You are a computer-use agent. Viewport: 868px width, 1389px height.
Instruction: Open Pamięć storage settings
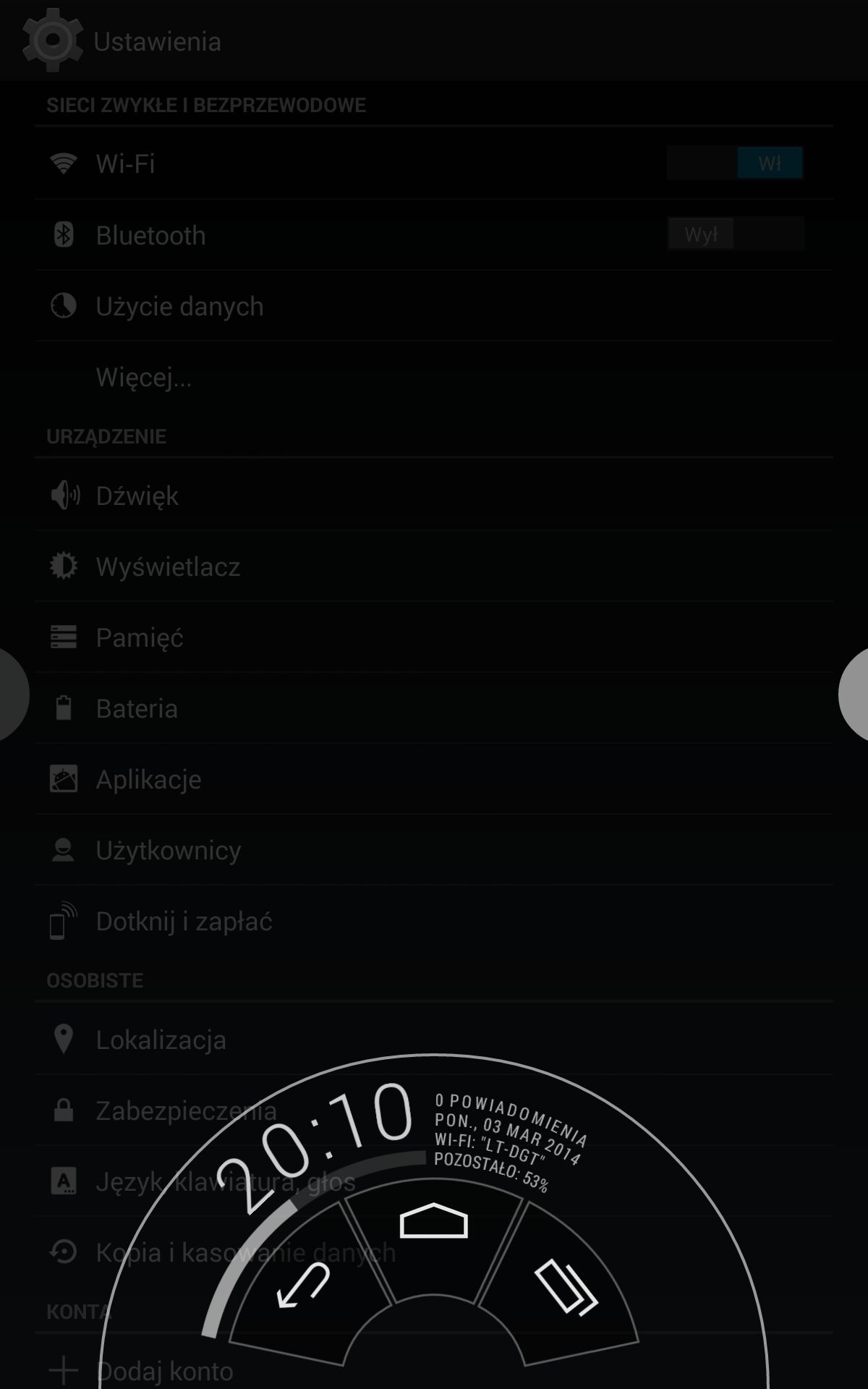pyautogui.click(x=434, y=637)
